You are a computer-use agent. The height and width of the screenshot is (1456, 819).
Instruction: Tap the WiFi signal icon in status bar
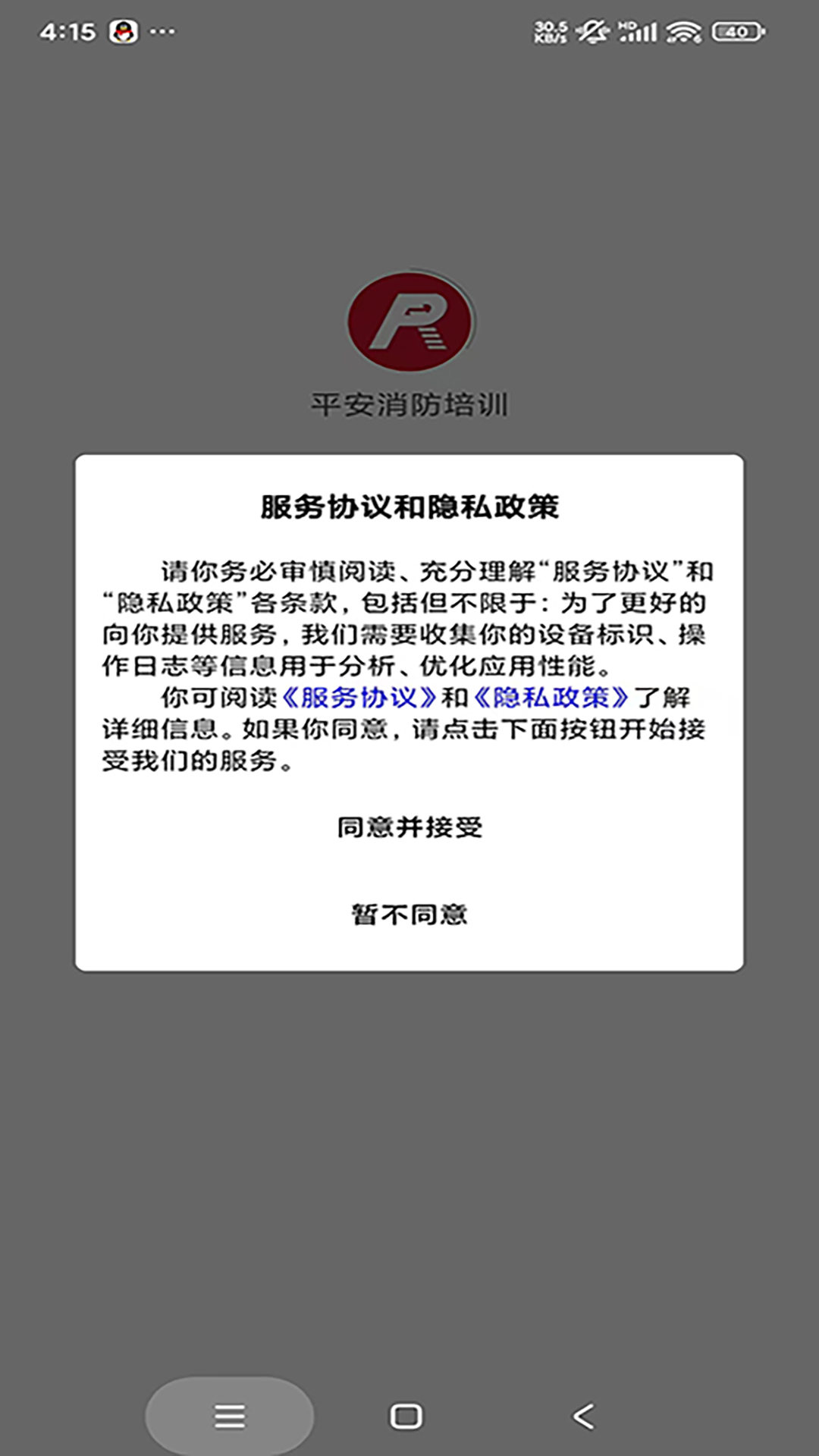click(684, 30)
